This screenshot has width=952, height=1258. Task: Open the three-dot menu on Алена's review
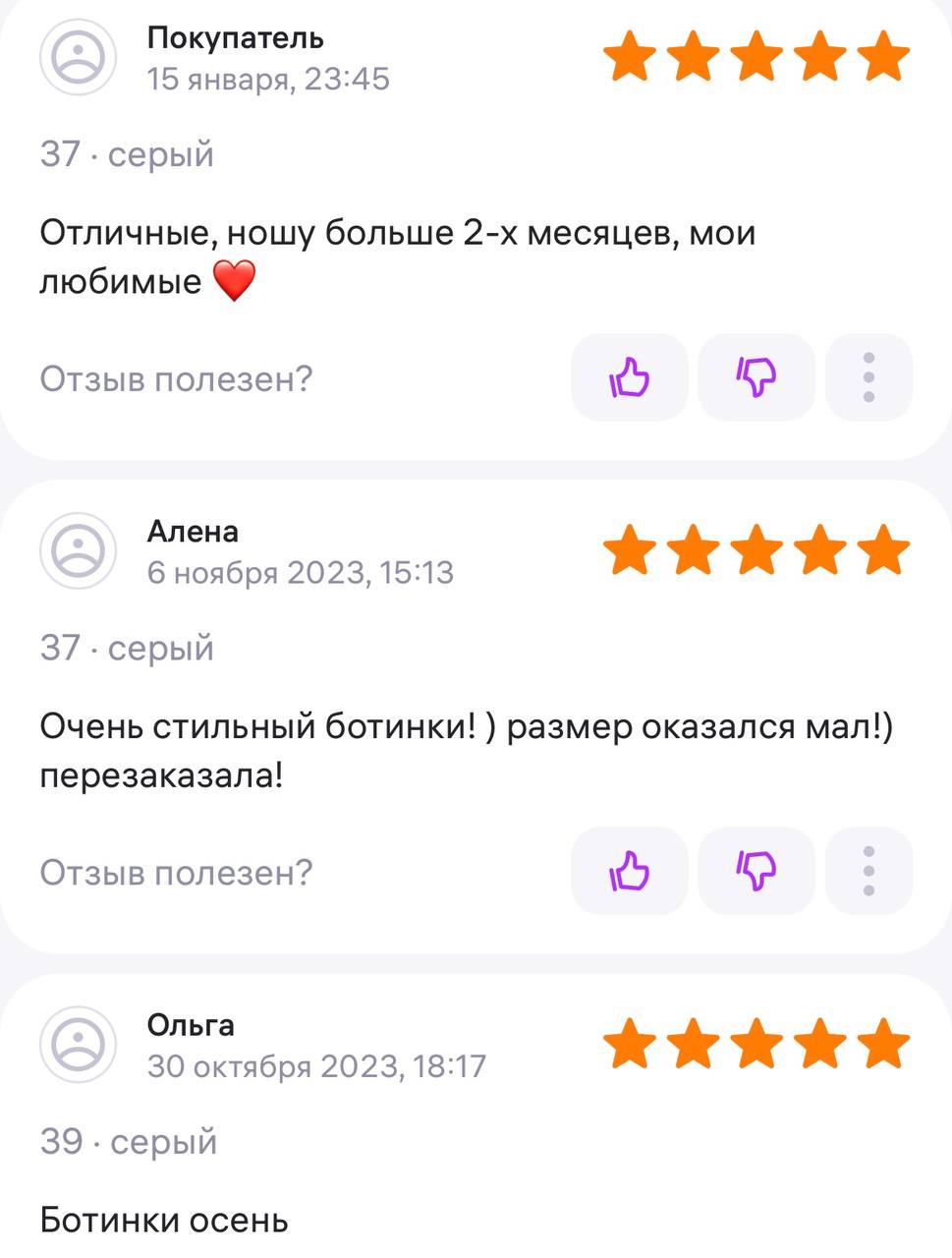868,871
